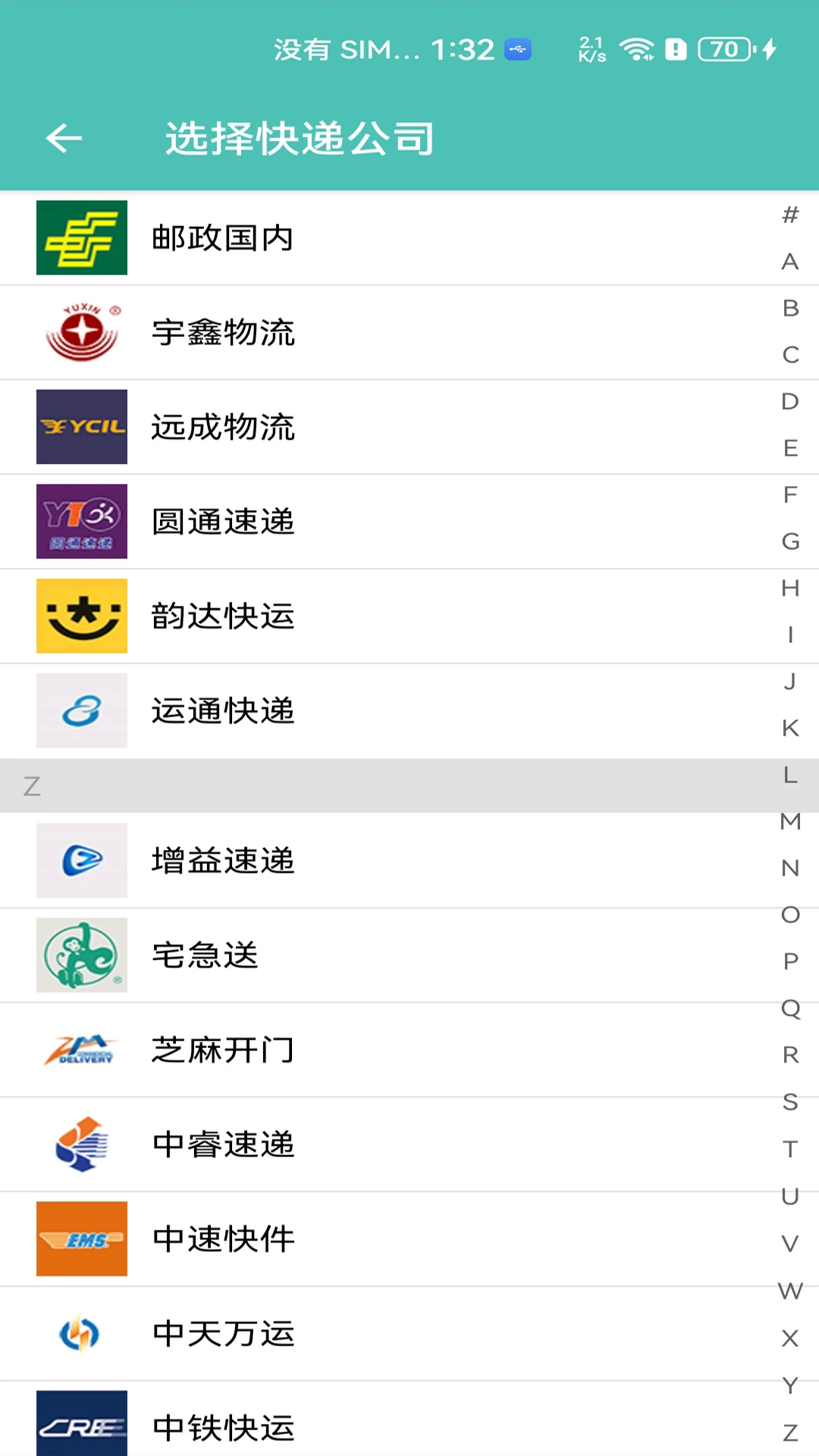The image size is (819, 1456).
Task: Click the YCIL 远成物流 logo
Action: [x=81, y=427]
